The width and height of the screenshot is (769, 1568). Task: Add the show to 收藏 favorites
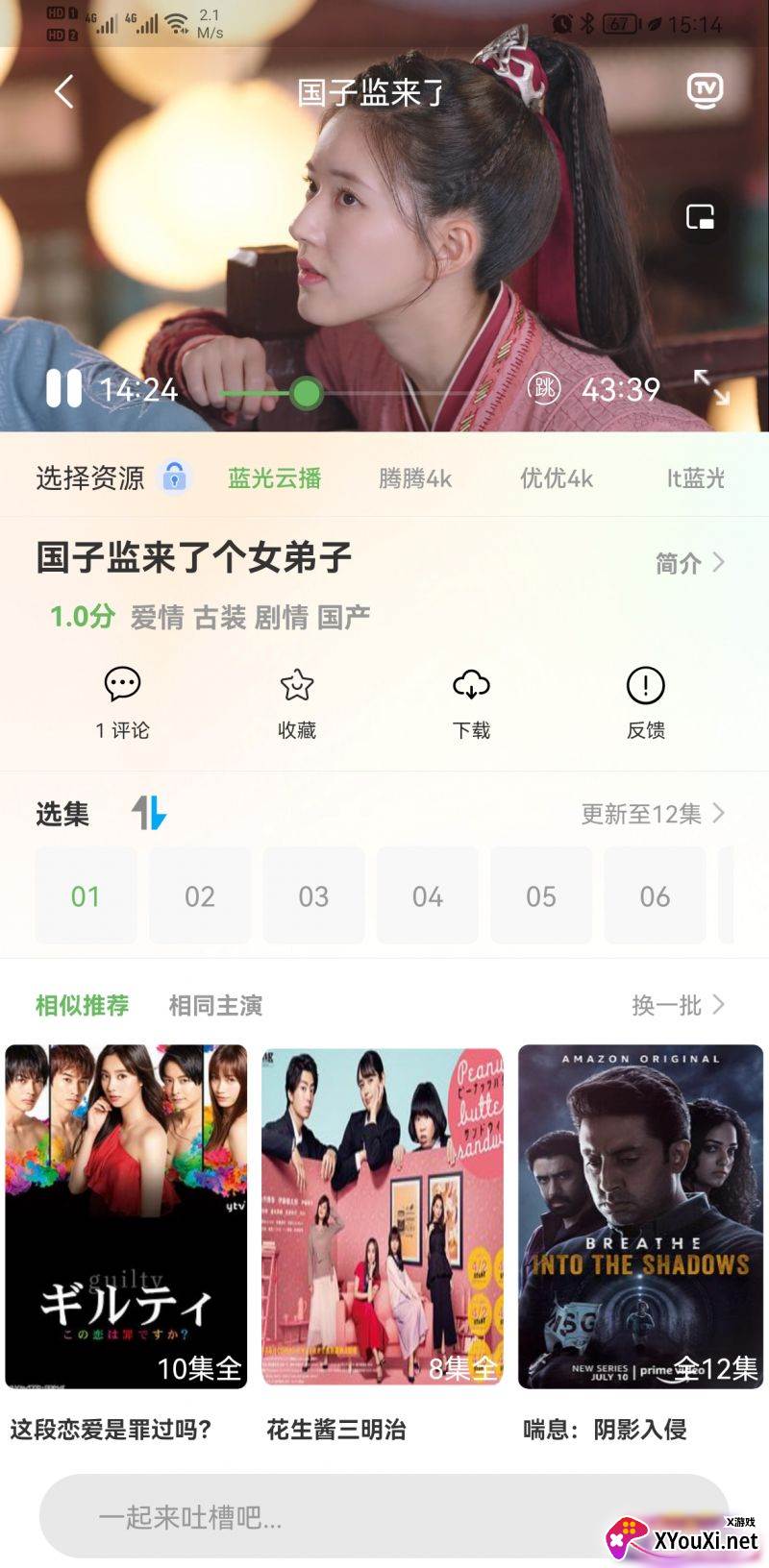point(297,702)
